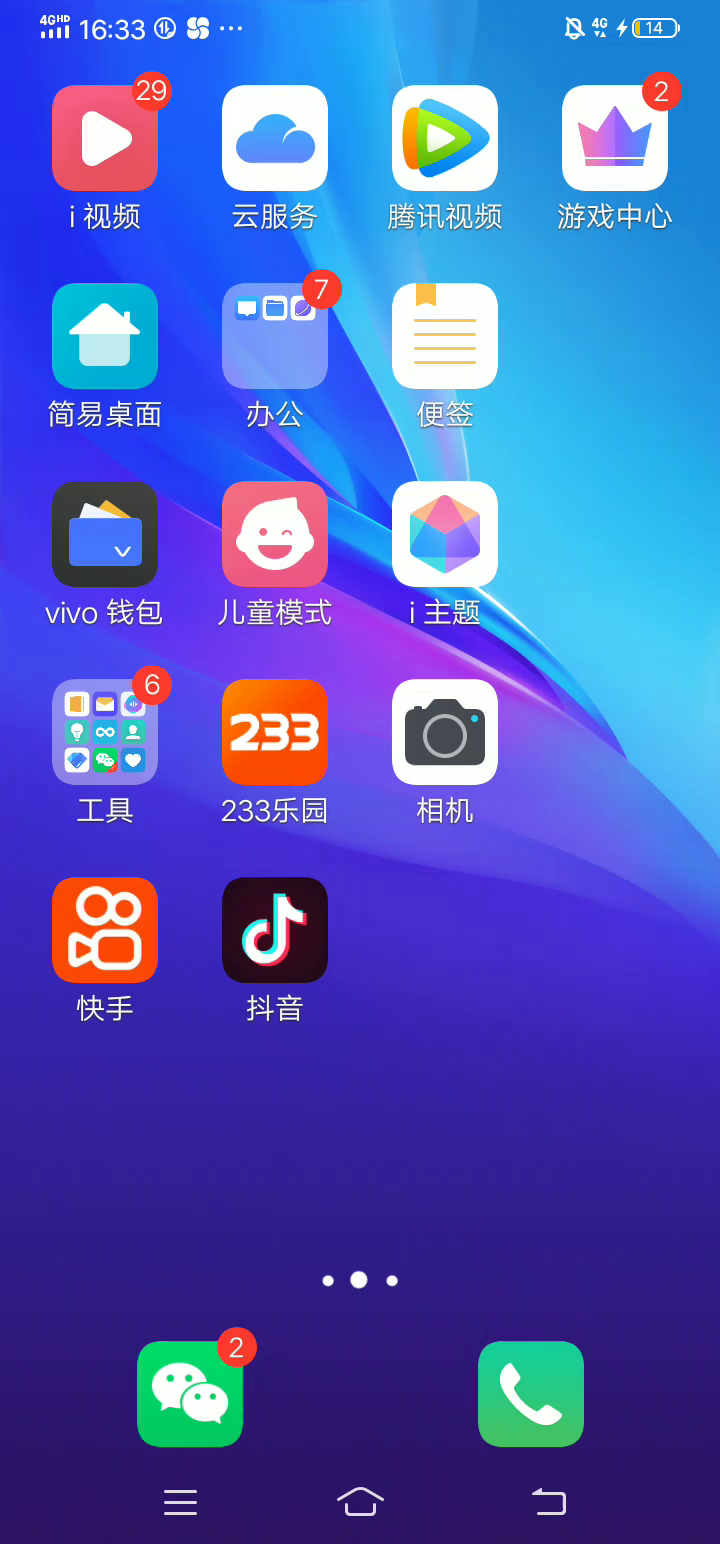This screenshot has height=1544, width=720.
Task: Open 便签 notes app
Action: click(x=445, y=336)
